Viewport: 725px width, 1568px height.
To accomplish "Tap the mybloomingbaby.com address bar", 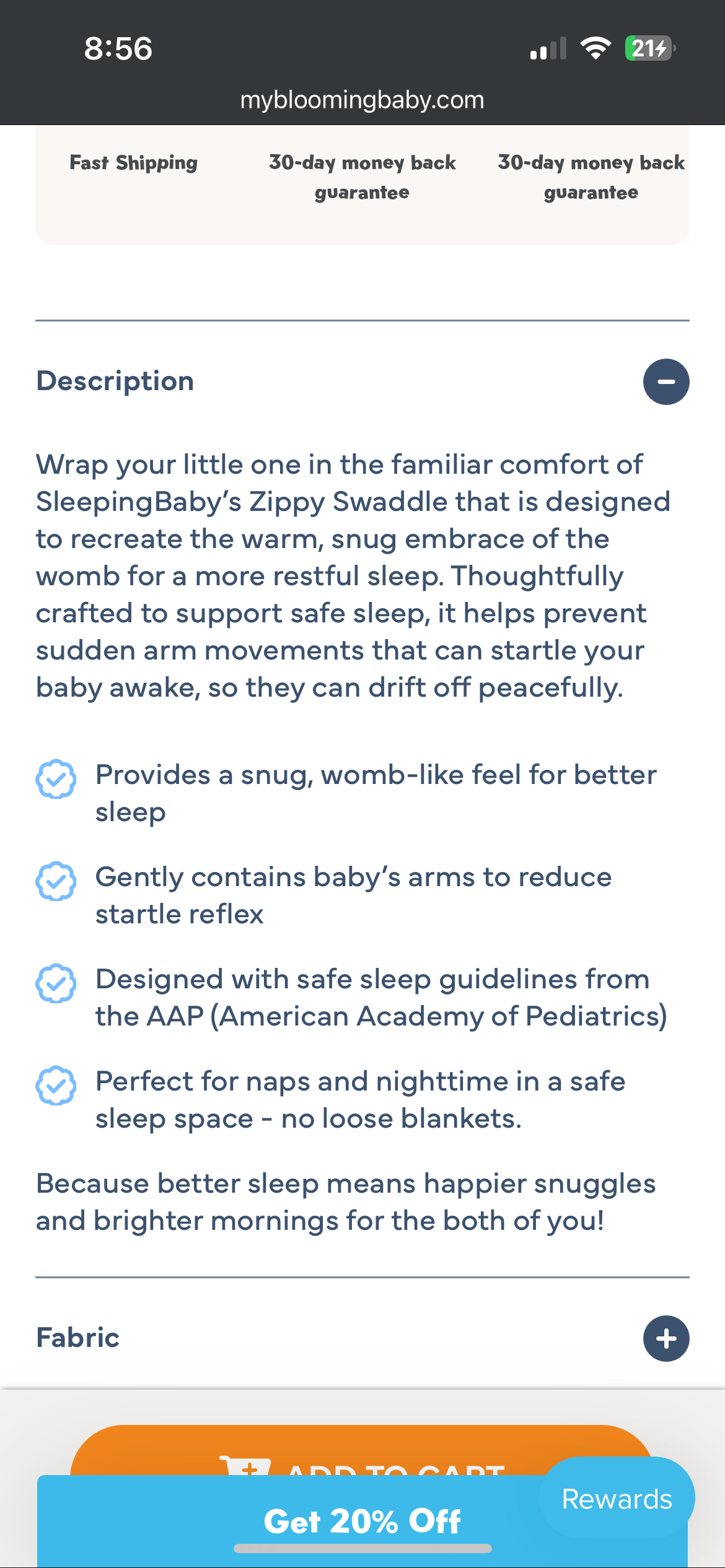I will click(x=362, y=100).
